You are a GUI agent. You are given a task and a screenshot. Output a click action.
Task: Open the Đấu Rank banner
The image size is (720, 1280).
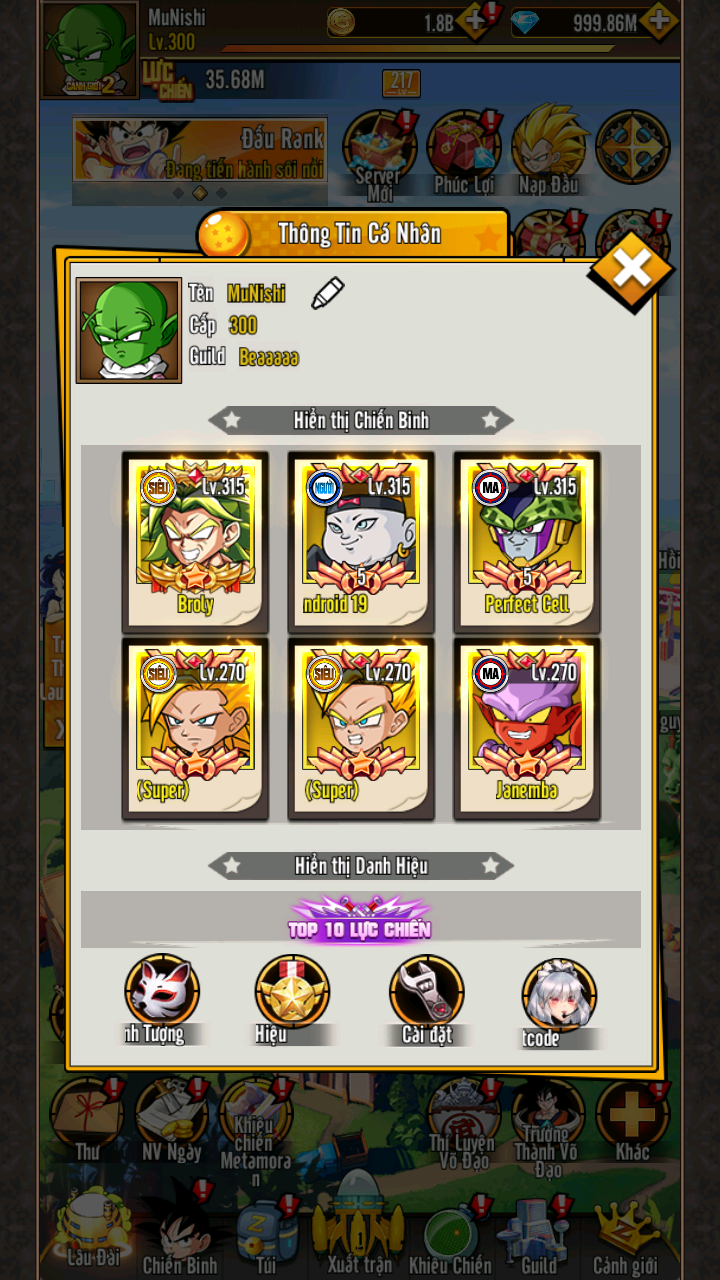coord(200,150)
